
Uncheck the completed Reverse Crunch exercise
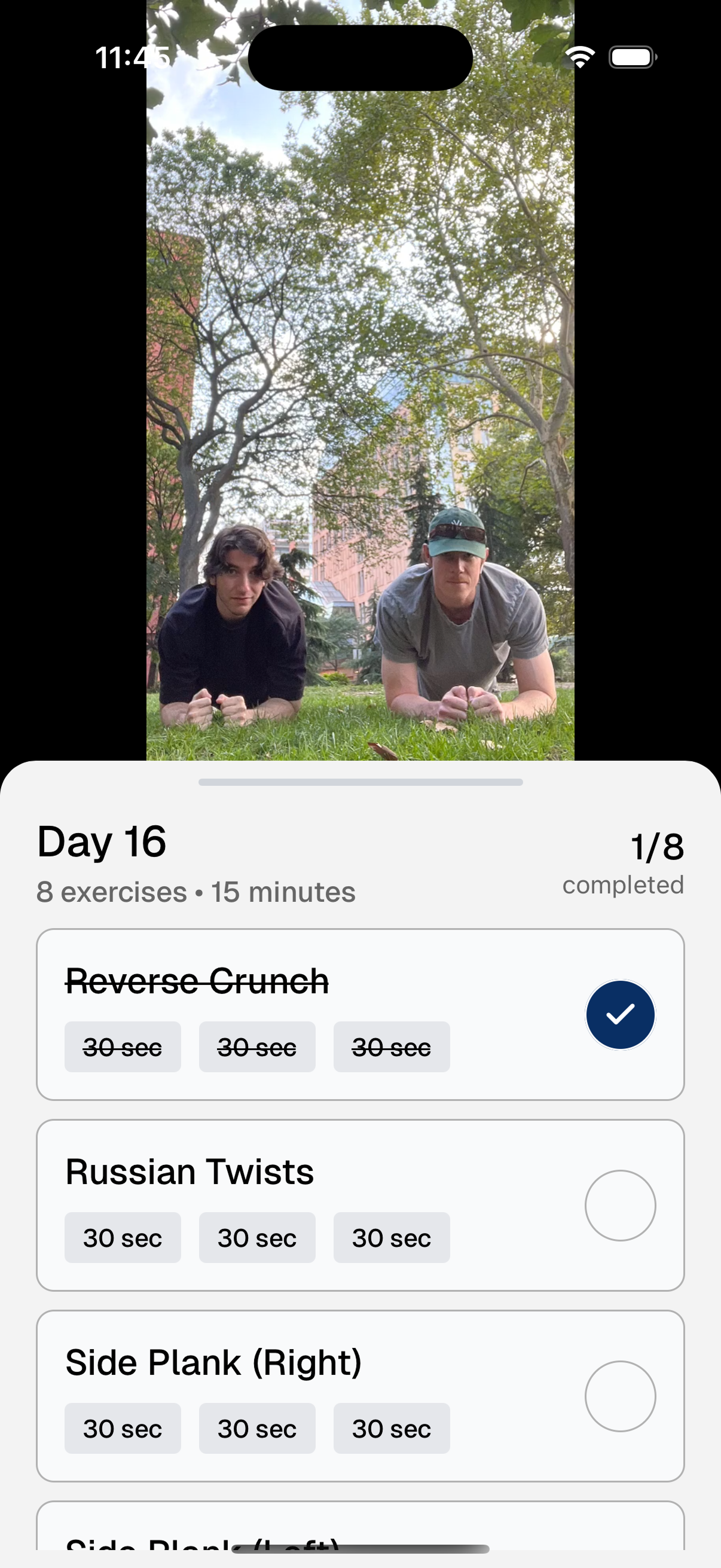[x=620, y=1015]
